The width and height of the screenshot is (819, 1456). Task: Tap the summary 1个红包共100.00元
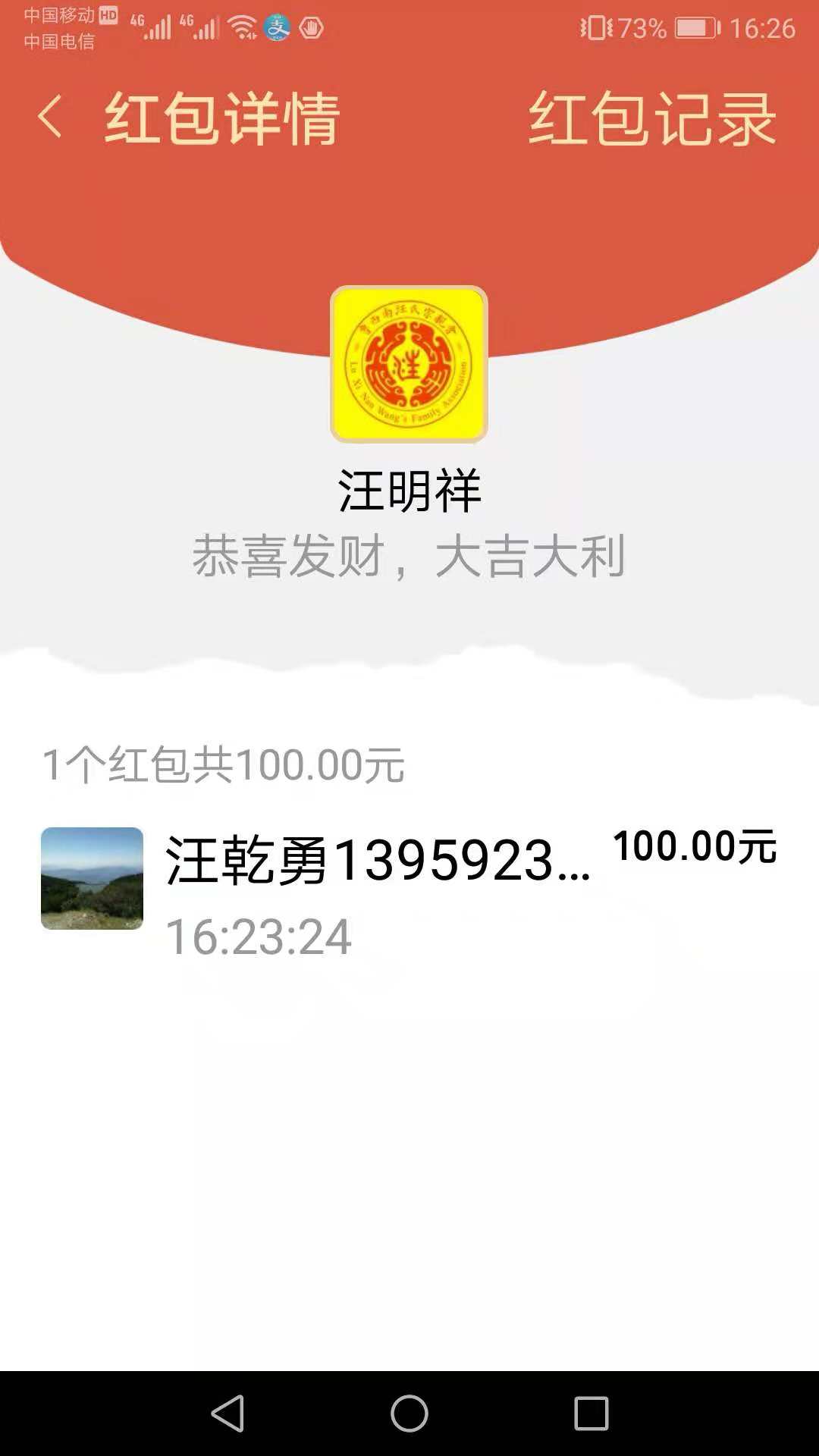click(x=224, y=766)
